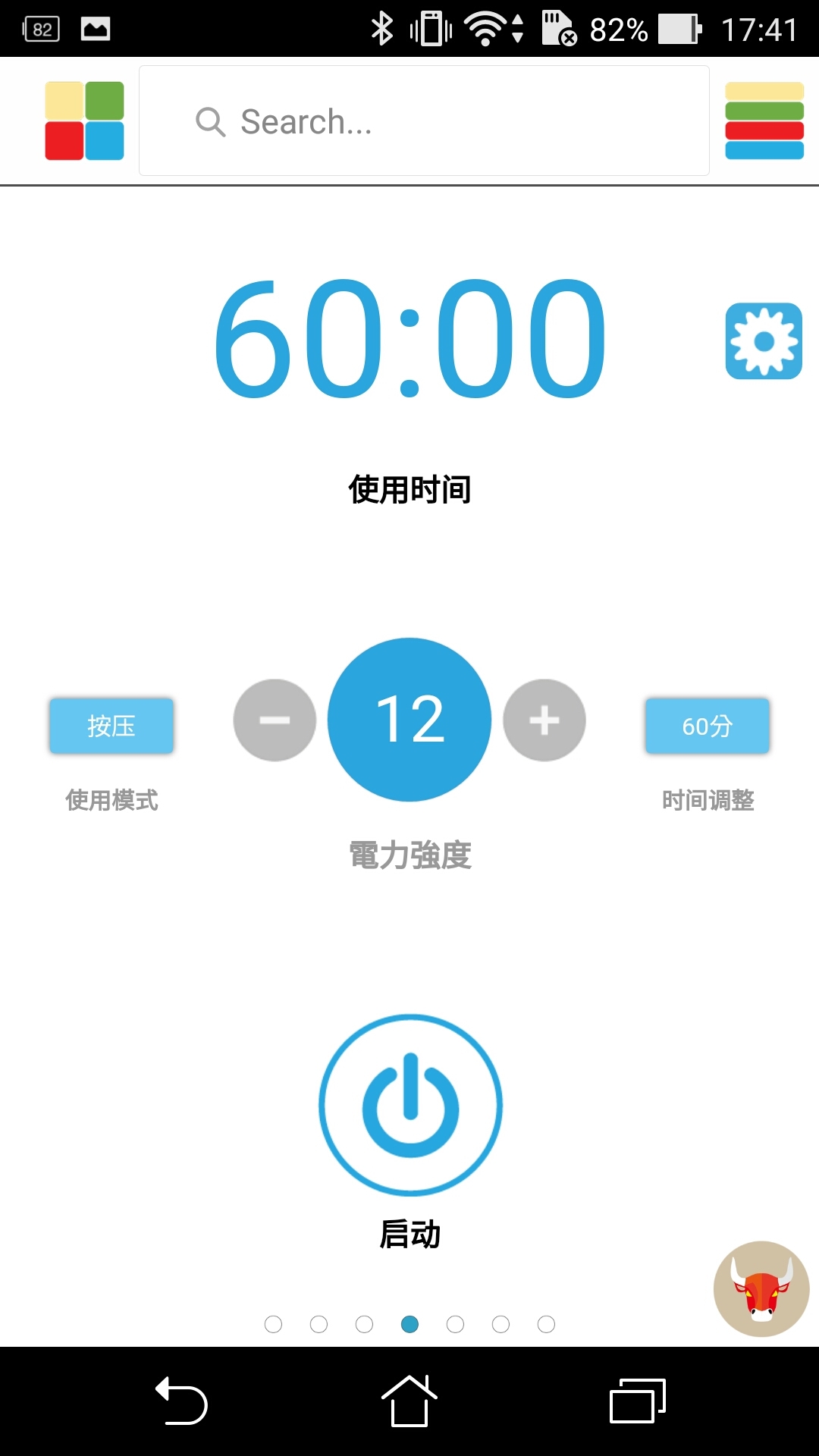Tap the 启动 power button

coord(410,1106)
